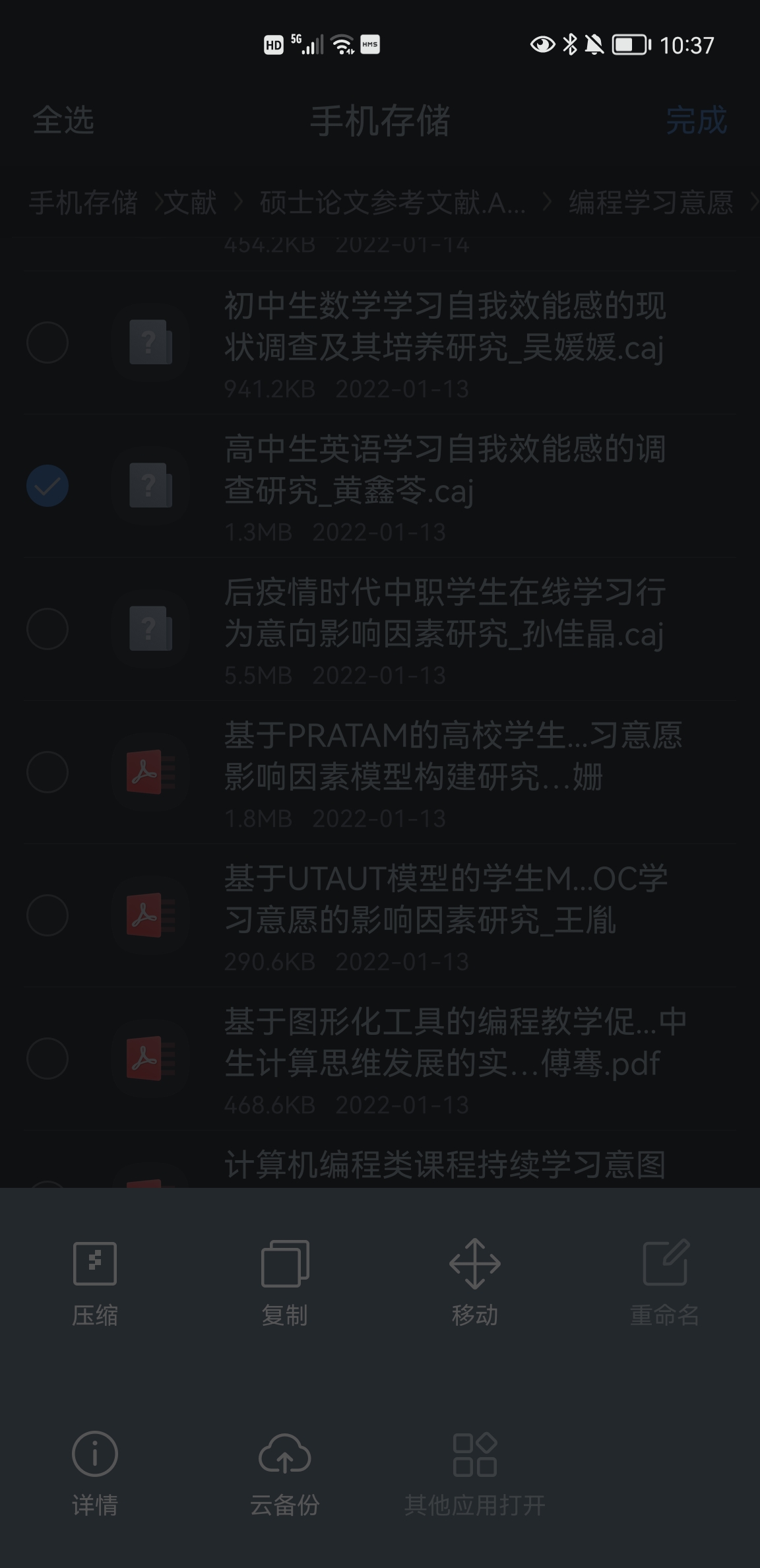Select the 基于PRATAM的高校学生 file checkbox

pos(47,772)
